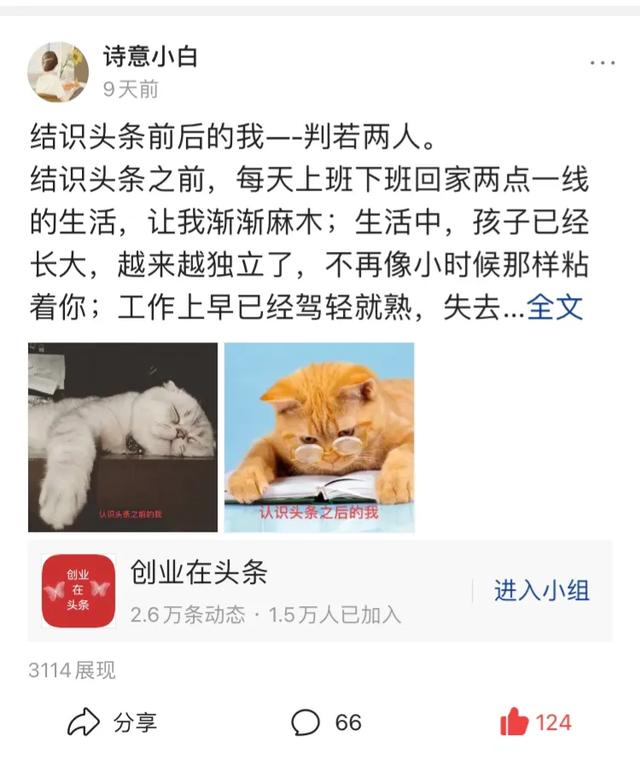The width and height of the screenshot is (640, 765).
Task: Expand the post with 全文 link
Action: [554, 306]
